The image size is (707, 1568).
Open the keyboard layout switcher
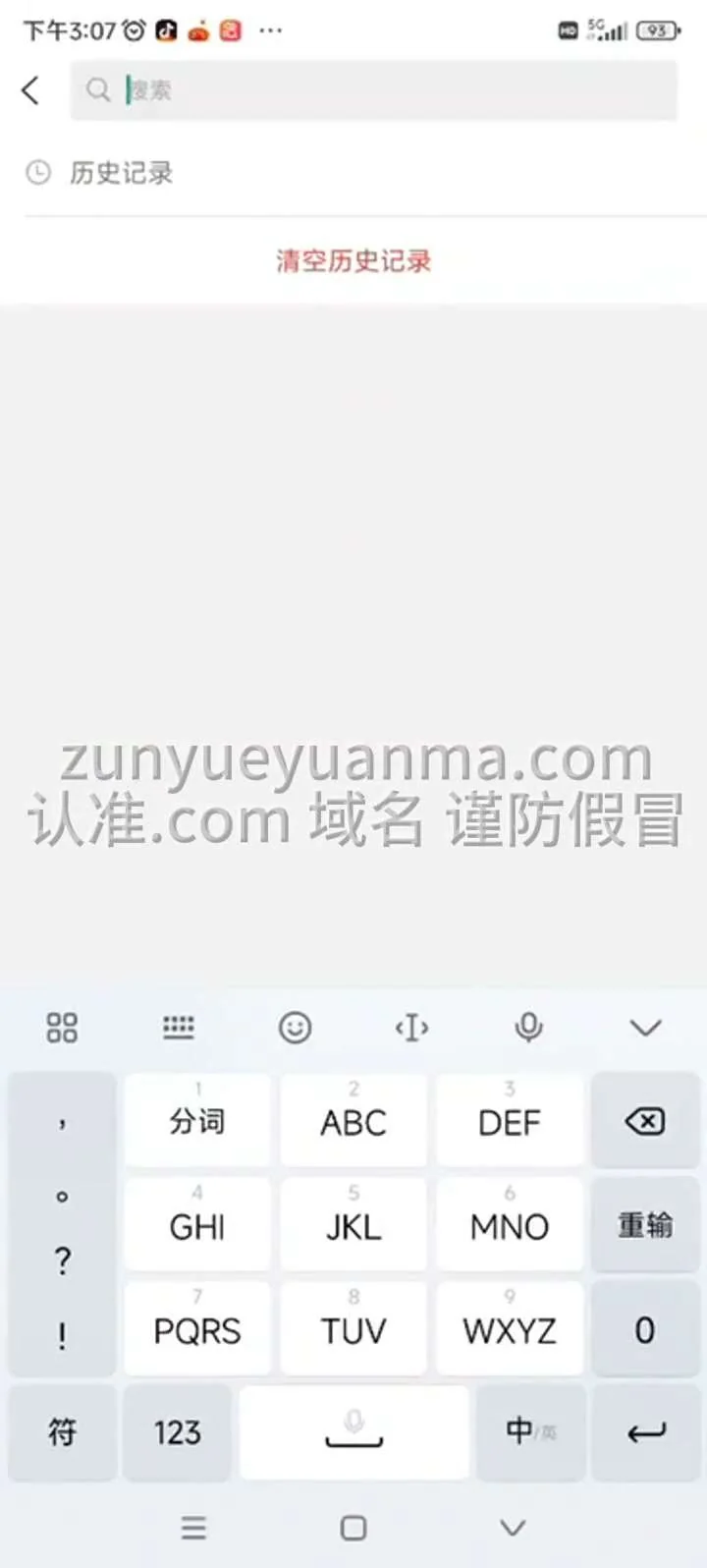pos(178,1028)
